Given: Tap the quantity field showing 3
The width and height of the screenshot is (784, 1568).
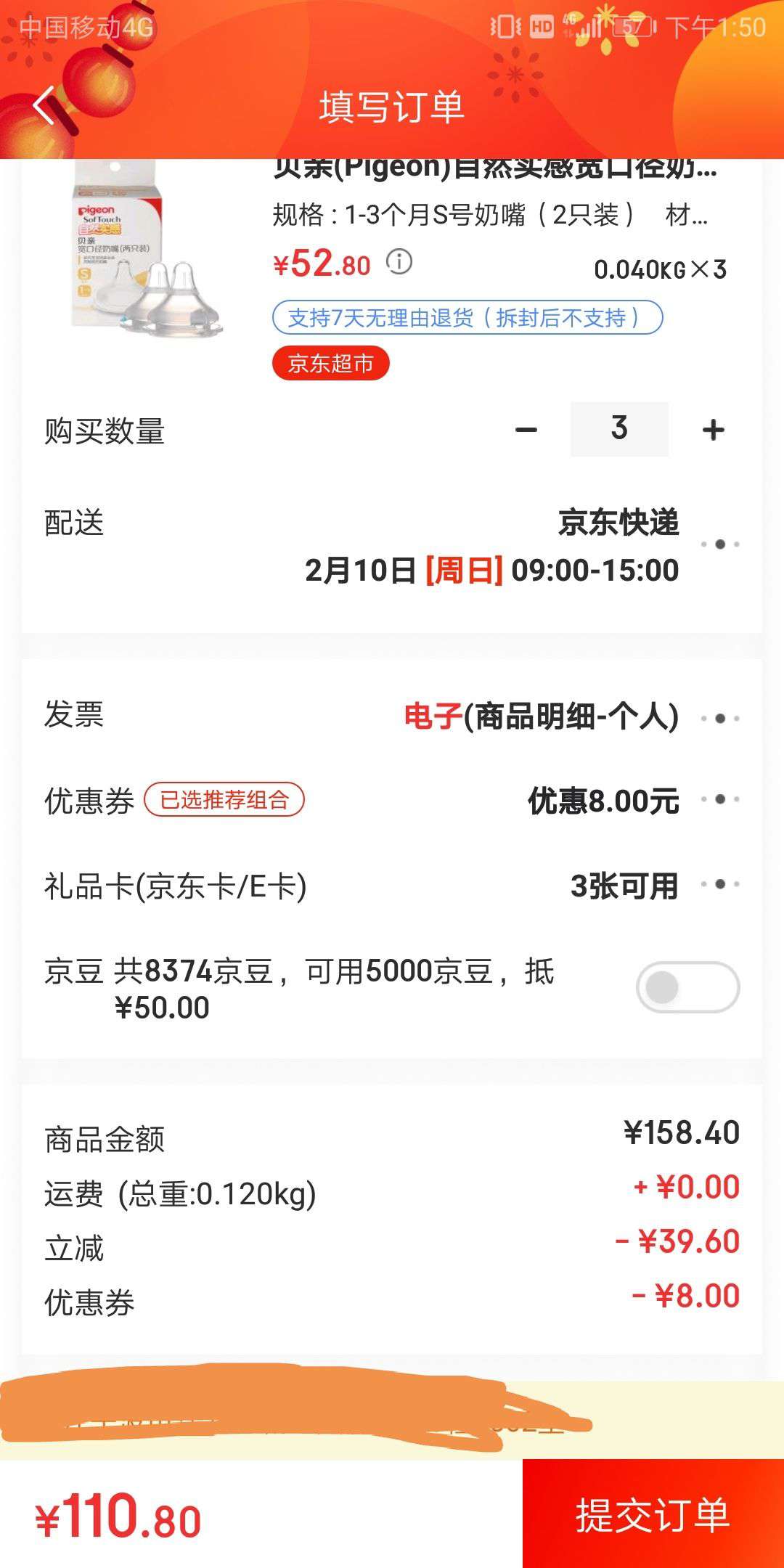Looking at the screenshot, I should (619, 429).
